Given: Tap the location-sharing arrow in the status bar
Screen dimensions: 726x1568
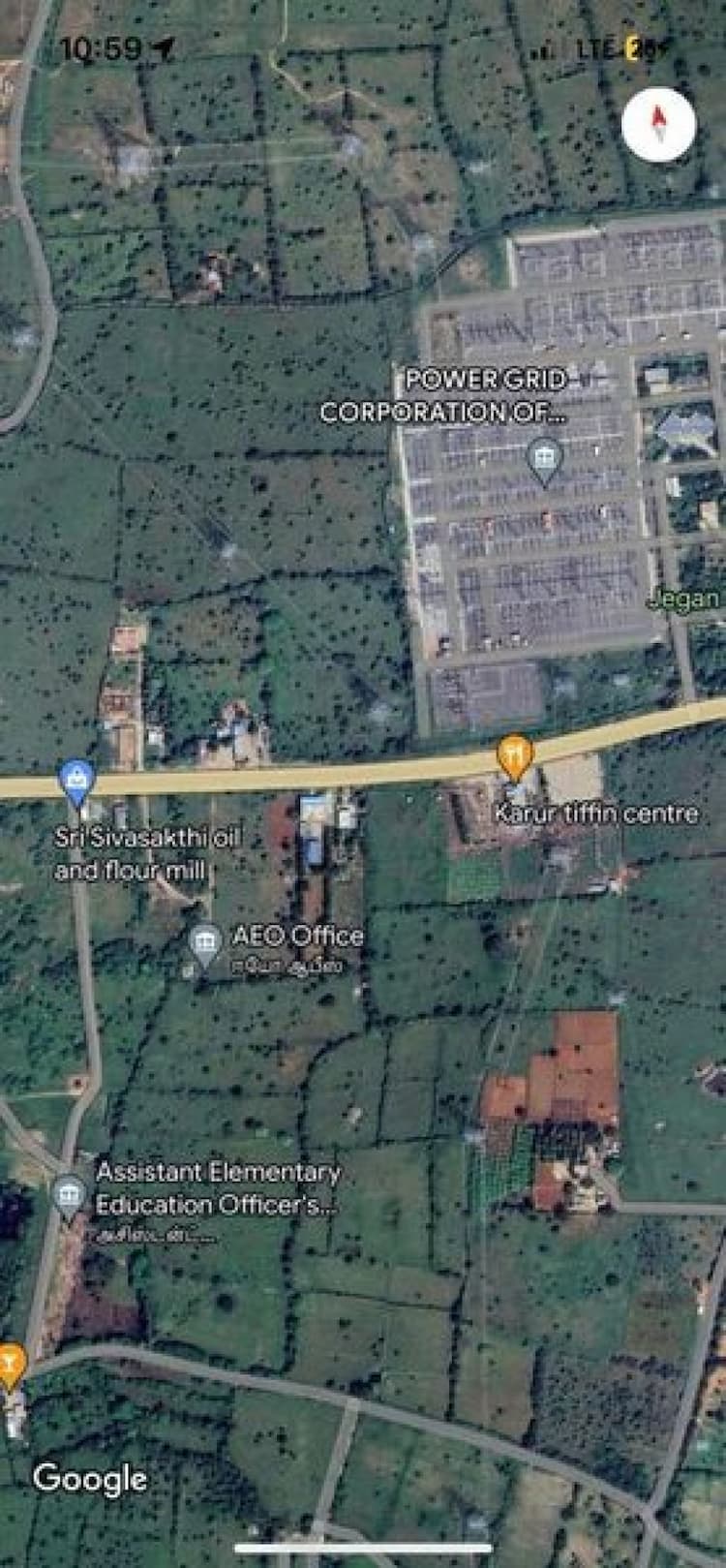Looking at the screenshot, I should click(163, 44).
